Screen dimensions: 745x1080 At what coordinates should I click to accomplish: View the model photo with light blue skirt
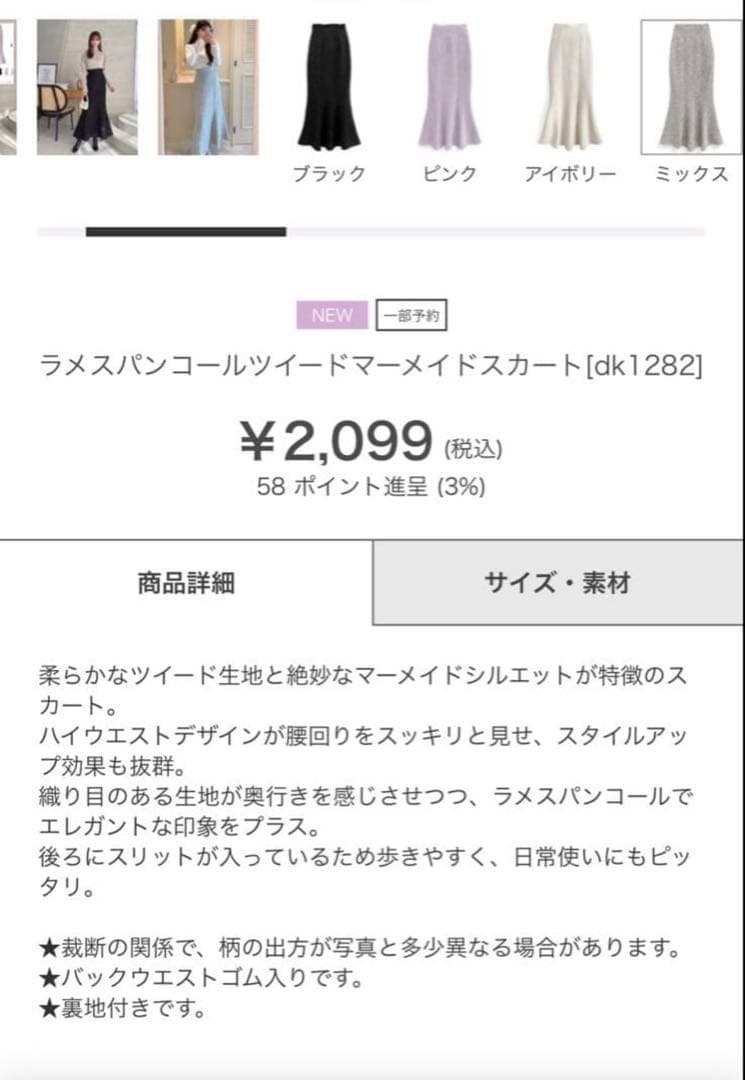(208, 86)
